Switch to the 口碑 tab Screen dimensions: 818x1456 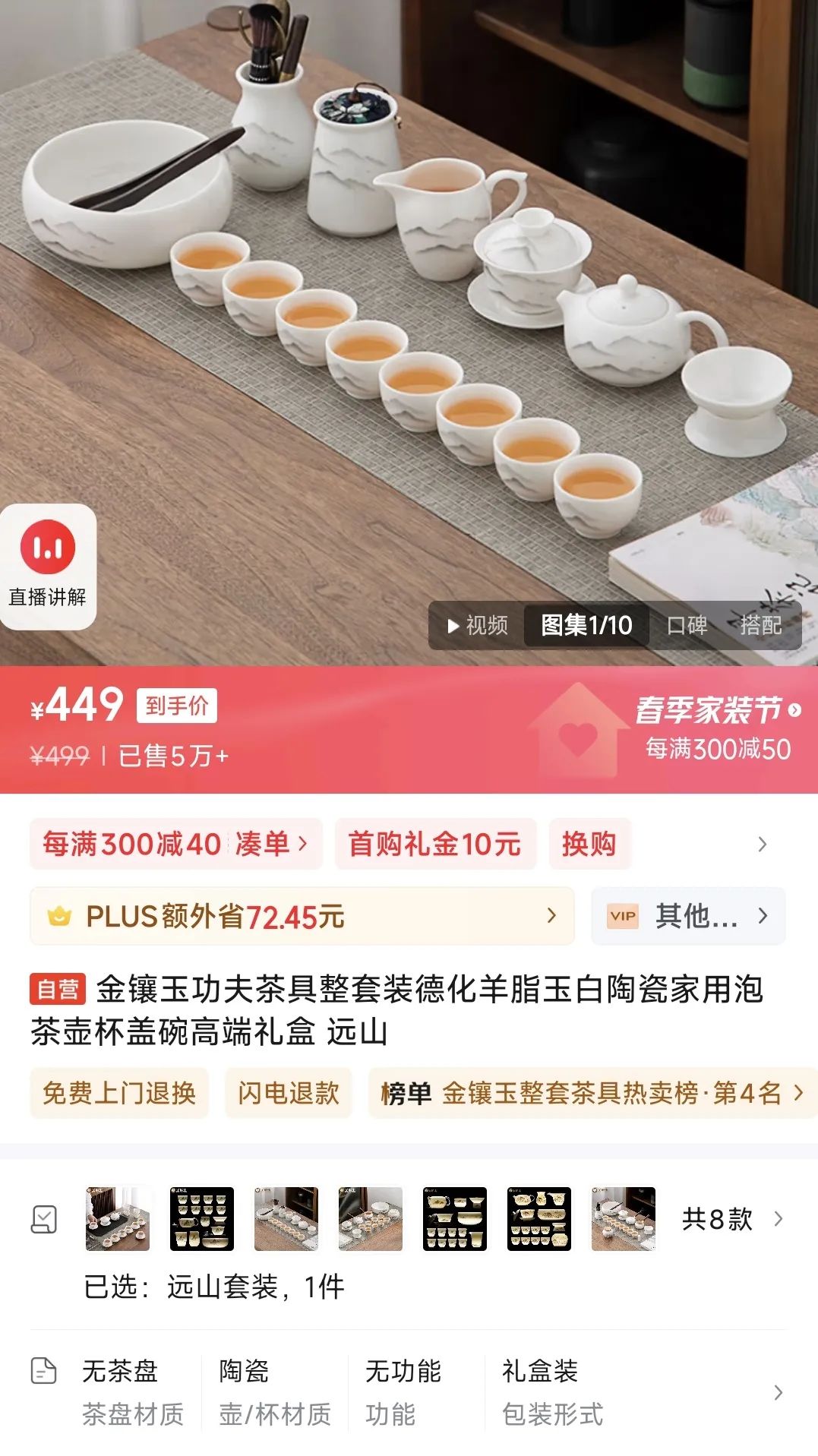coord(687,626)
